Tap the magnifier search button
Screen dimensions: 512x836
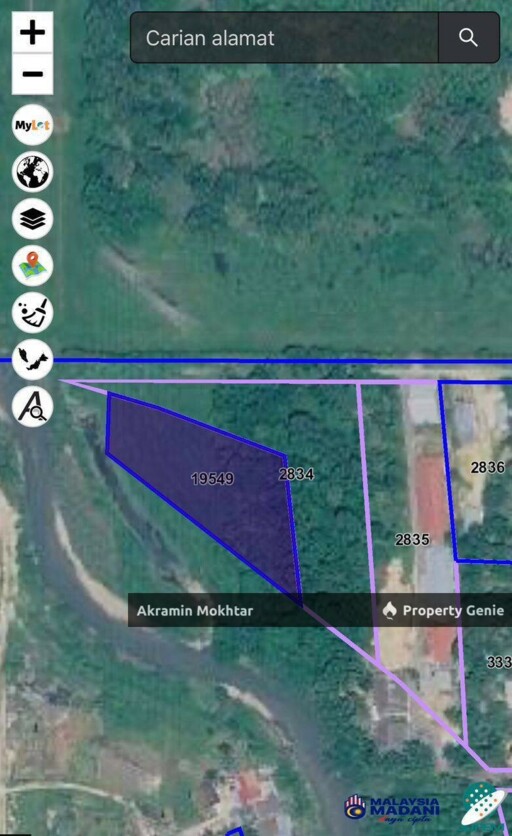[x=468, y=38]
